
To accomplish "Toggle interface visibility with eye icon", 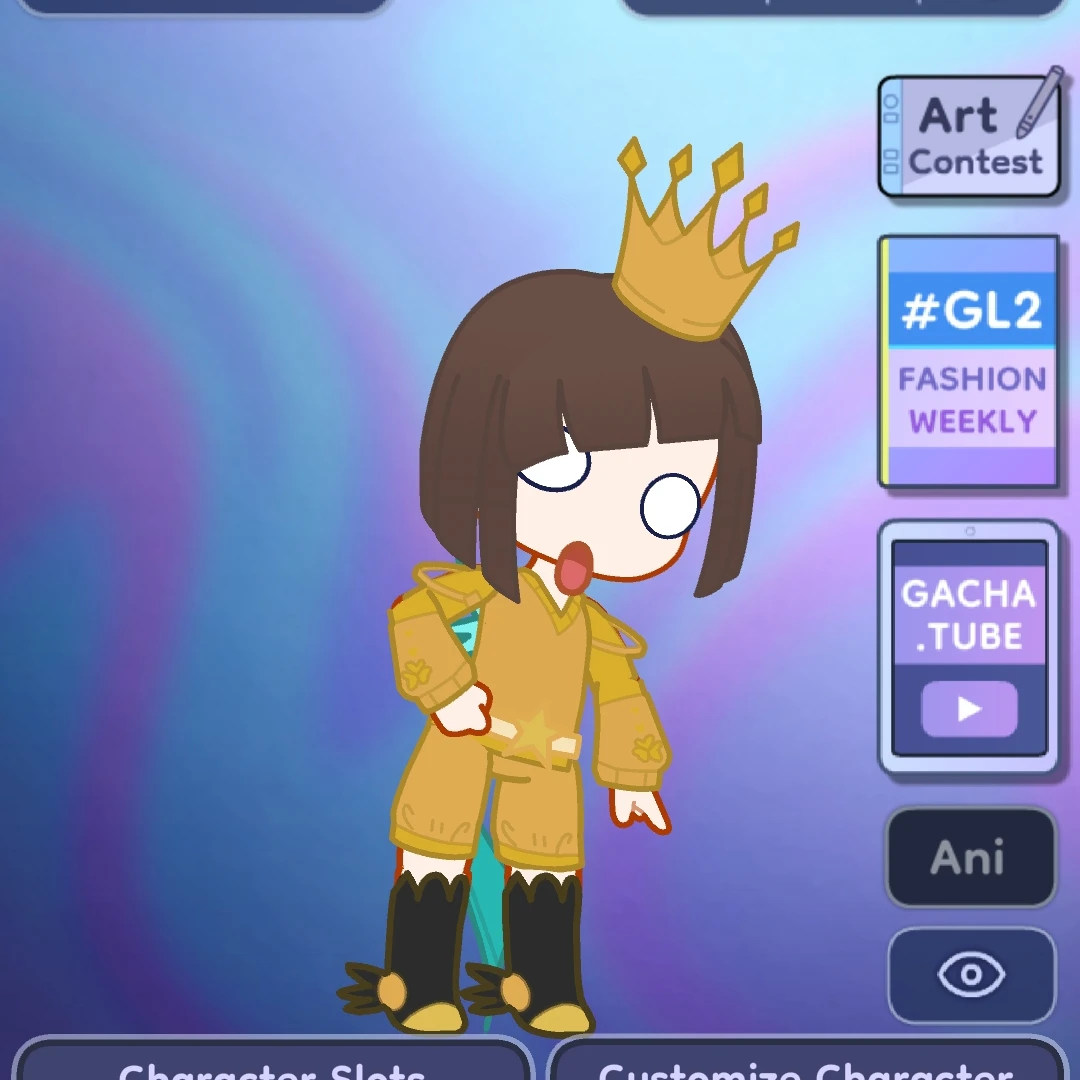I will point(971,975).
